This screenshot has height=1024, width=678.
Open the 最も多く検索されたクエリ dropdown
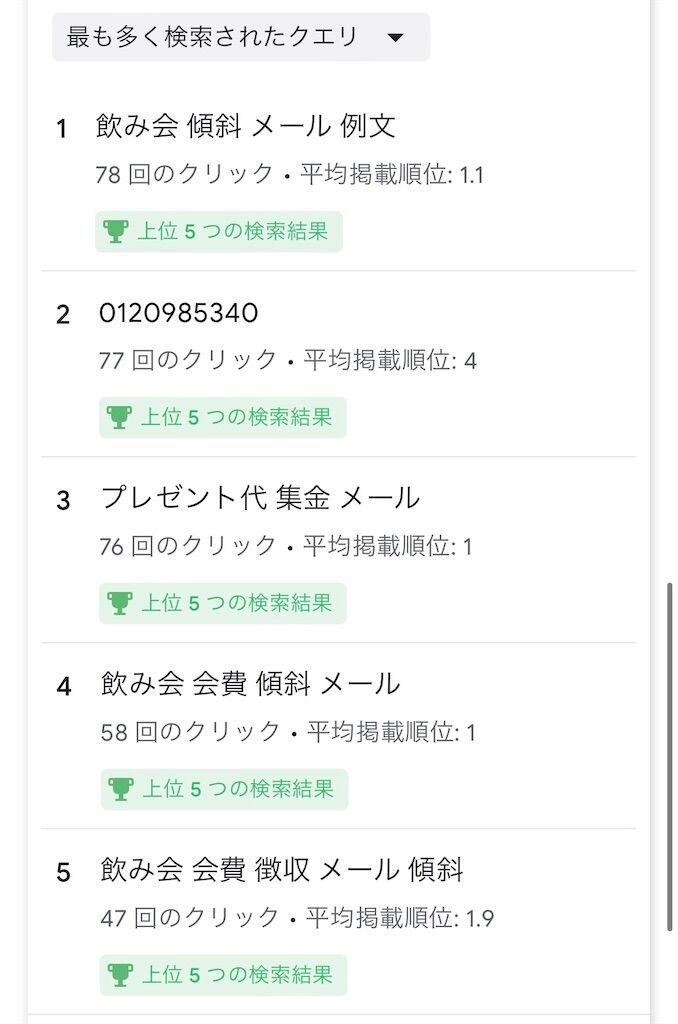pyautogui.click(x=240, y=38)
